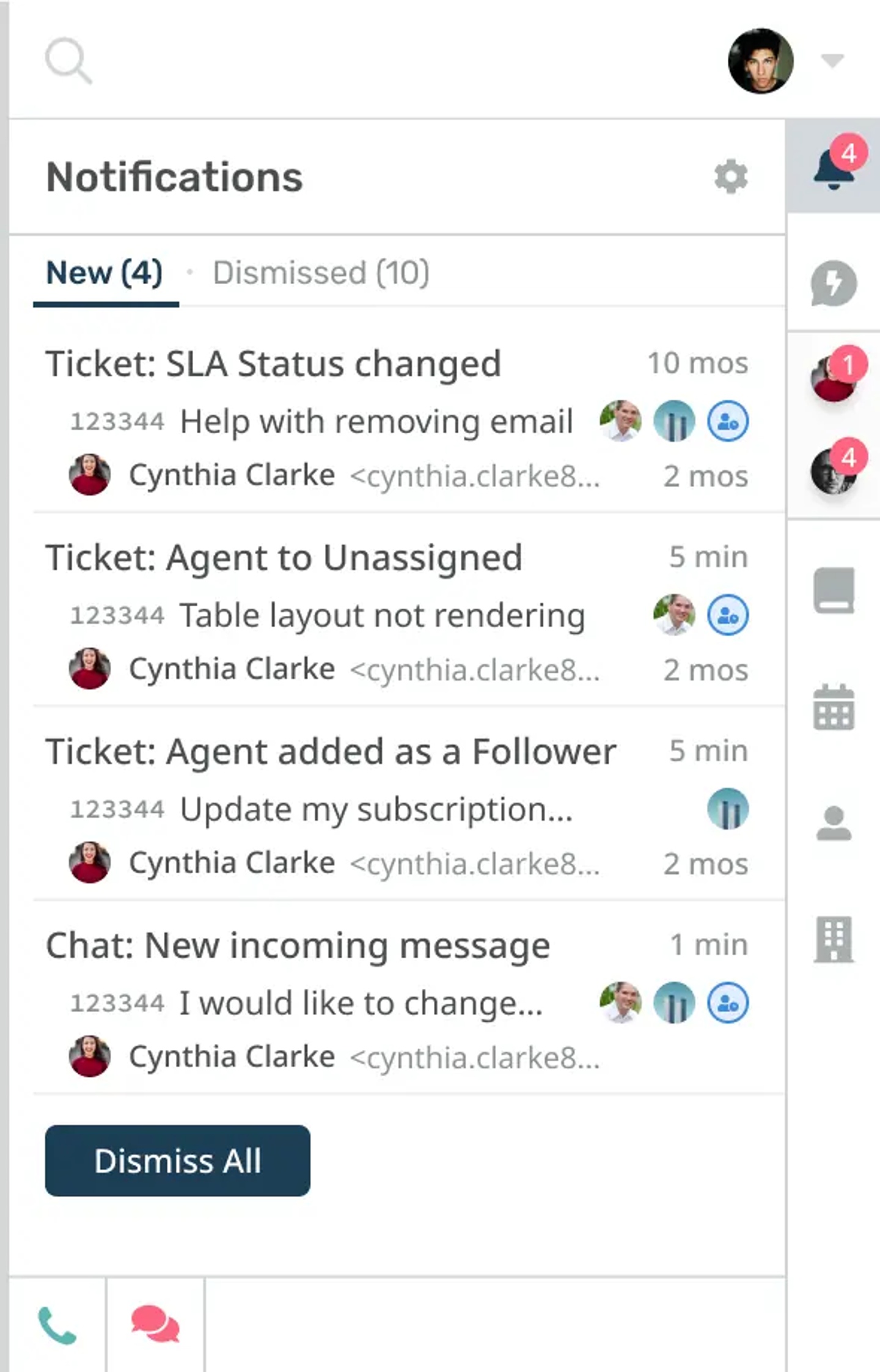Open the Agent added as a Follower notification
This screenshot has width=880, height=1372.
331,752
